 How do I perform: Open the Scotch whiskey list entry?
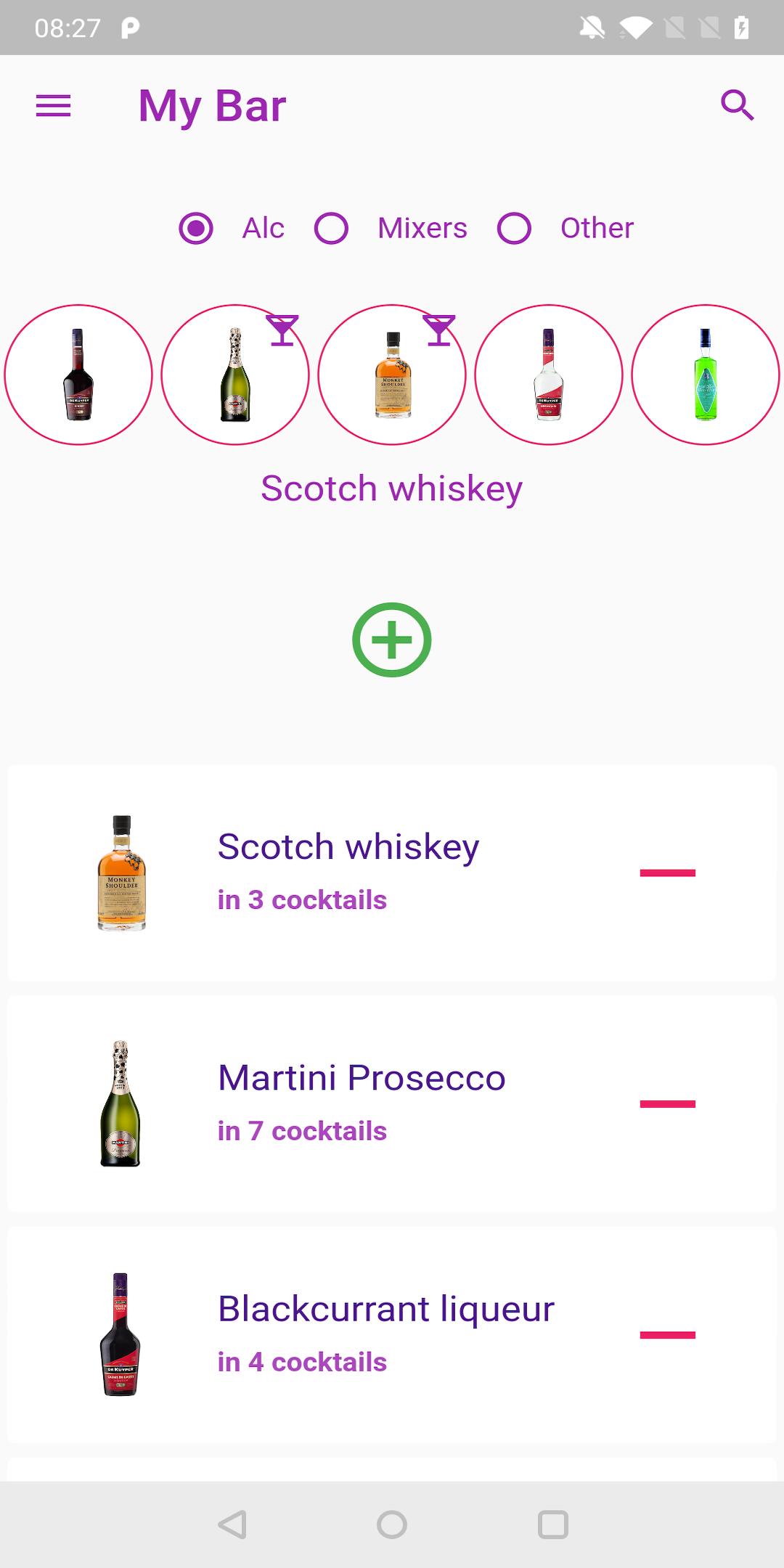click(x=348, y=844)
